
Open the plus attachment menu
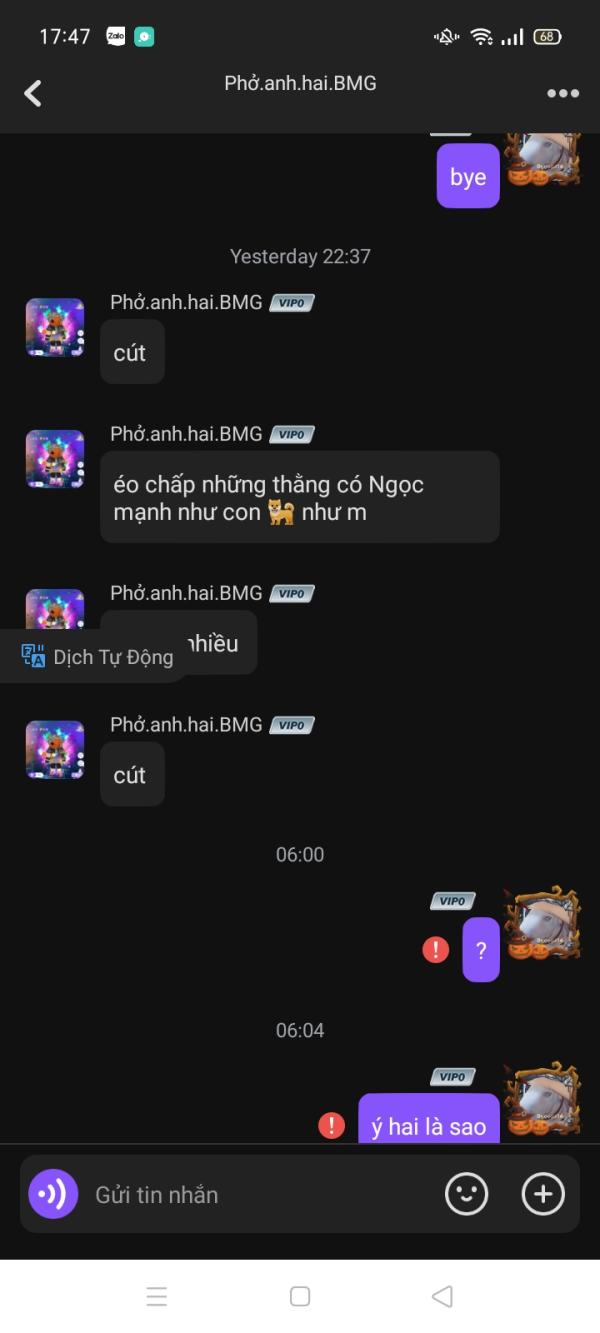[x=543, y=1194]
